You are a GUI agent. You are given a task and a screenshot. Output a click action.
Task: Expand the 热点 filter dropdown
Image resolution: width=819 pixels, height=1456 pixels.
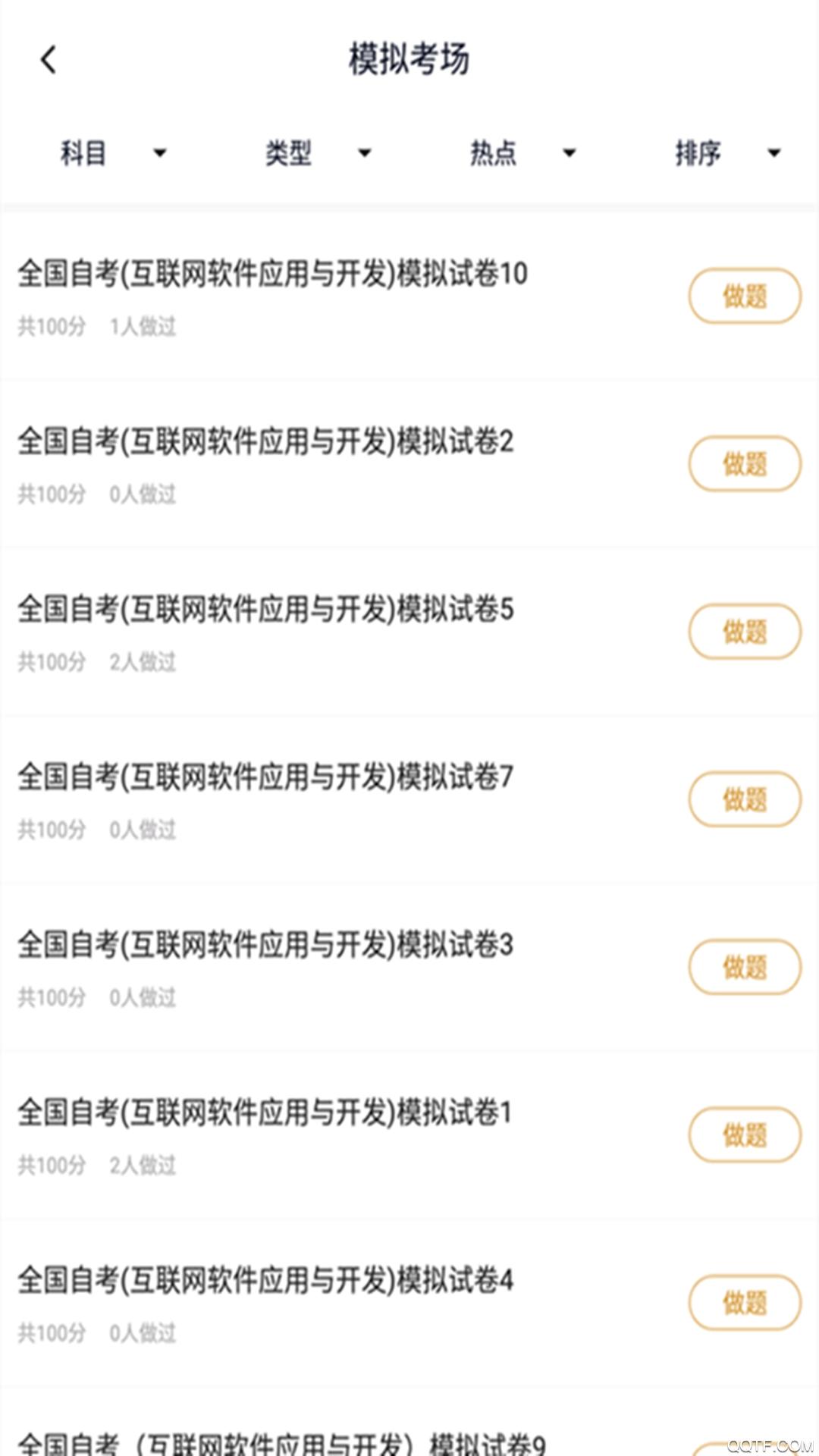522,153
